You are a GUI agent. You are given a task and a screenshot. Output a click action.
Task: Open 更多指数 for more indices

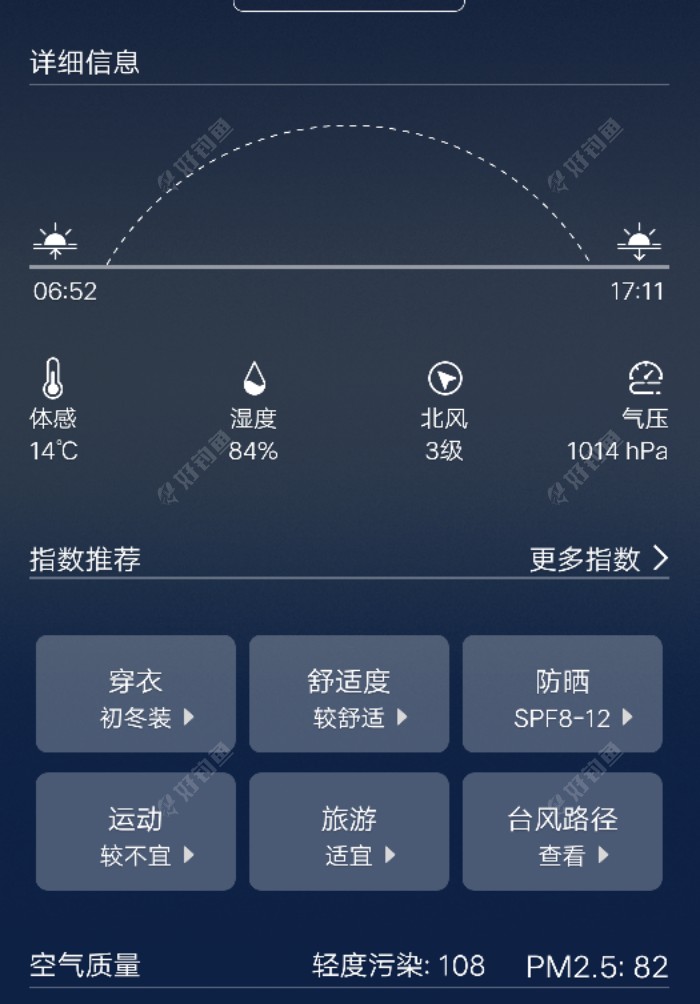click(598, 559)
